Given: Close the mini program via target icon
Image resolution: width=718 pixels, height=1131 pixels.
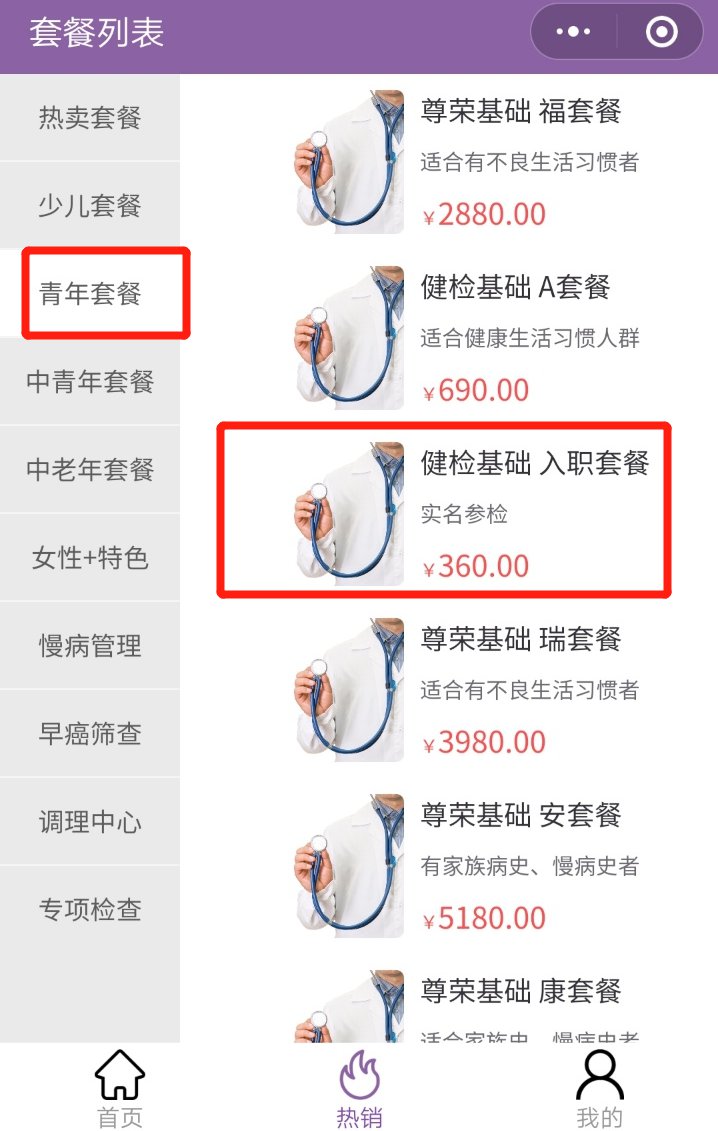Looking at the screenshot, I should point(661,32).
